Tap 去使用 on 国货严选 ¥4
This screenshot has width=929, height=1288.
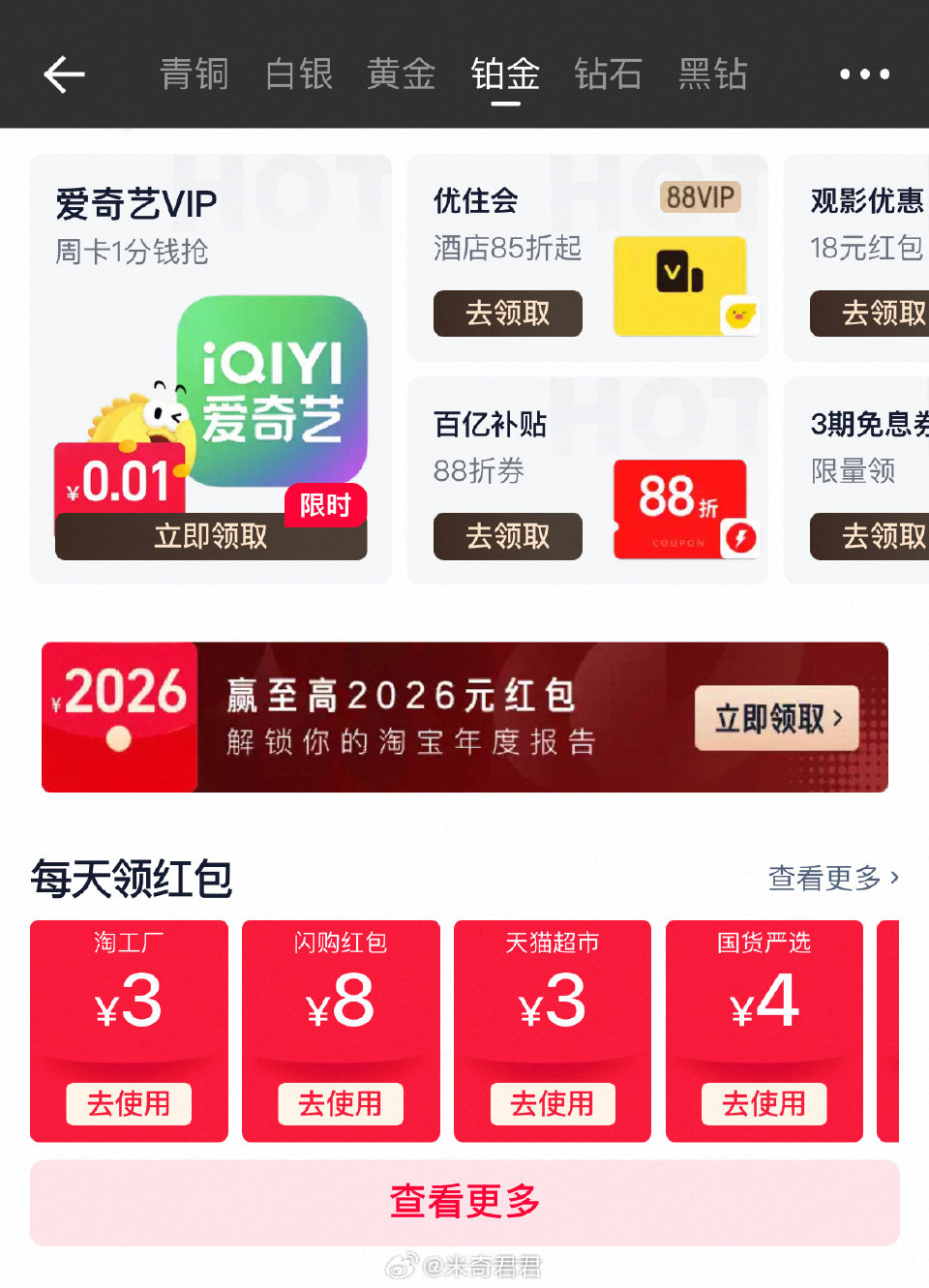pos(764,1103)
